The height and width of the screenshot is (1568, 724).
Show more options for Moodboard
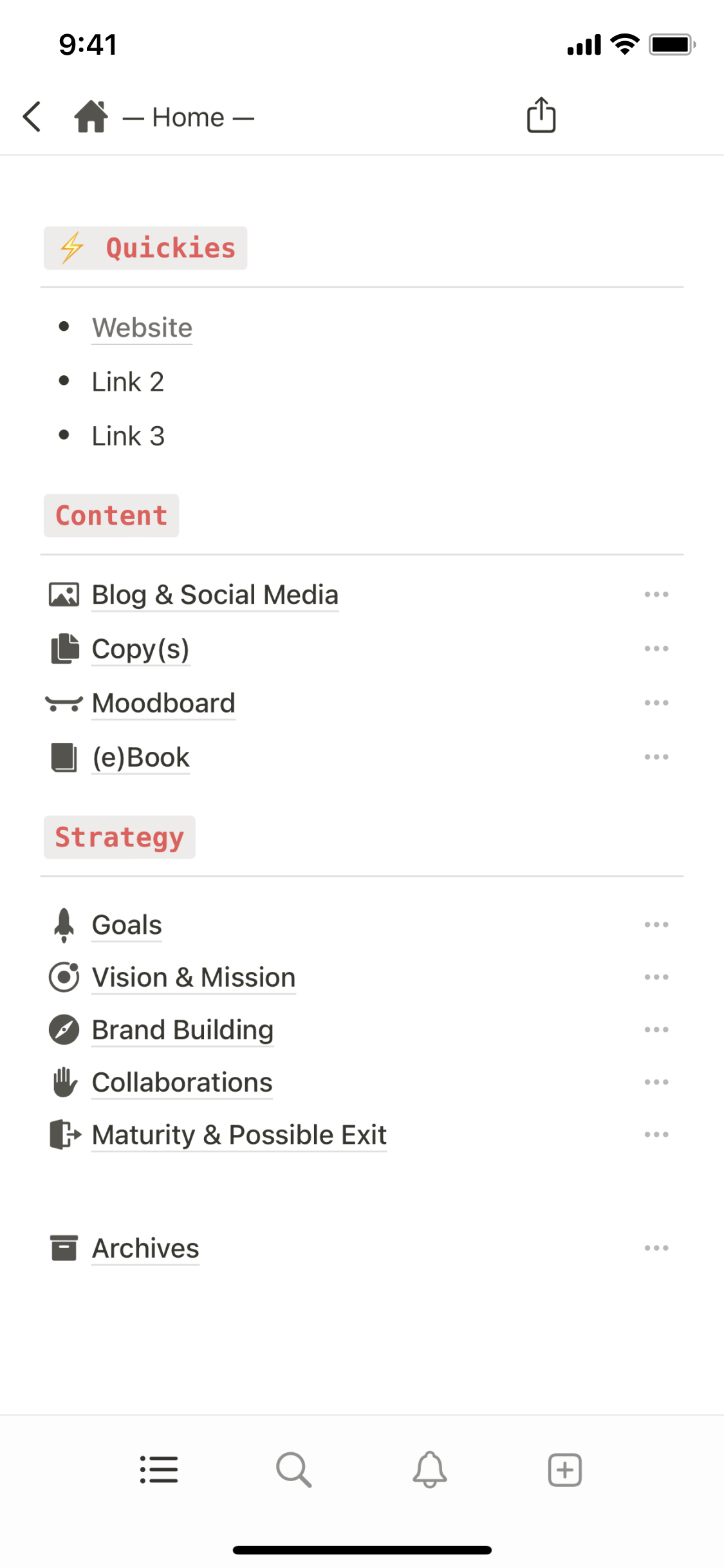coord(656,703)
